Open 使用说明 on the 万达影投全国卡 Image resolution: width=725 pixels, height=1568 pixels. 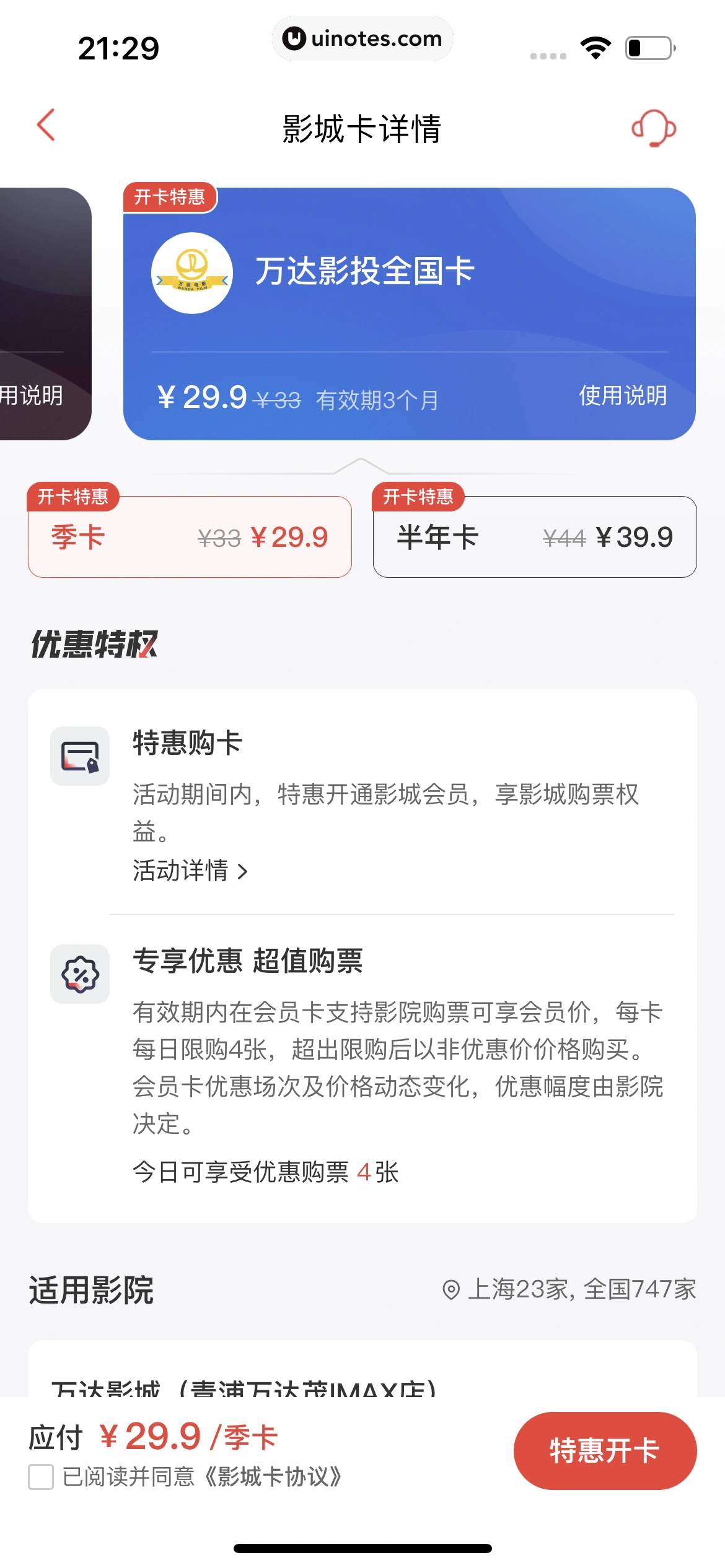pyautogui.click(x=622, y=396)
